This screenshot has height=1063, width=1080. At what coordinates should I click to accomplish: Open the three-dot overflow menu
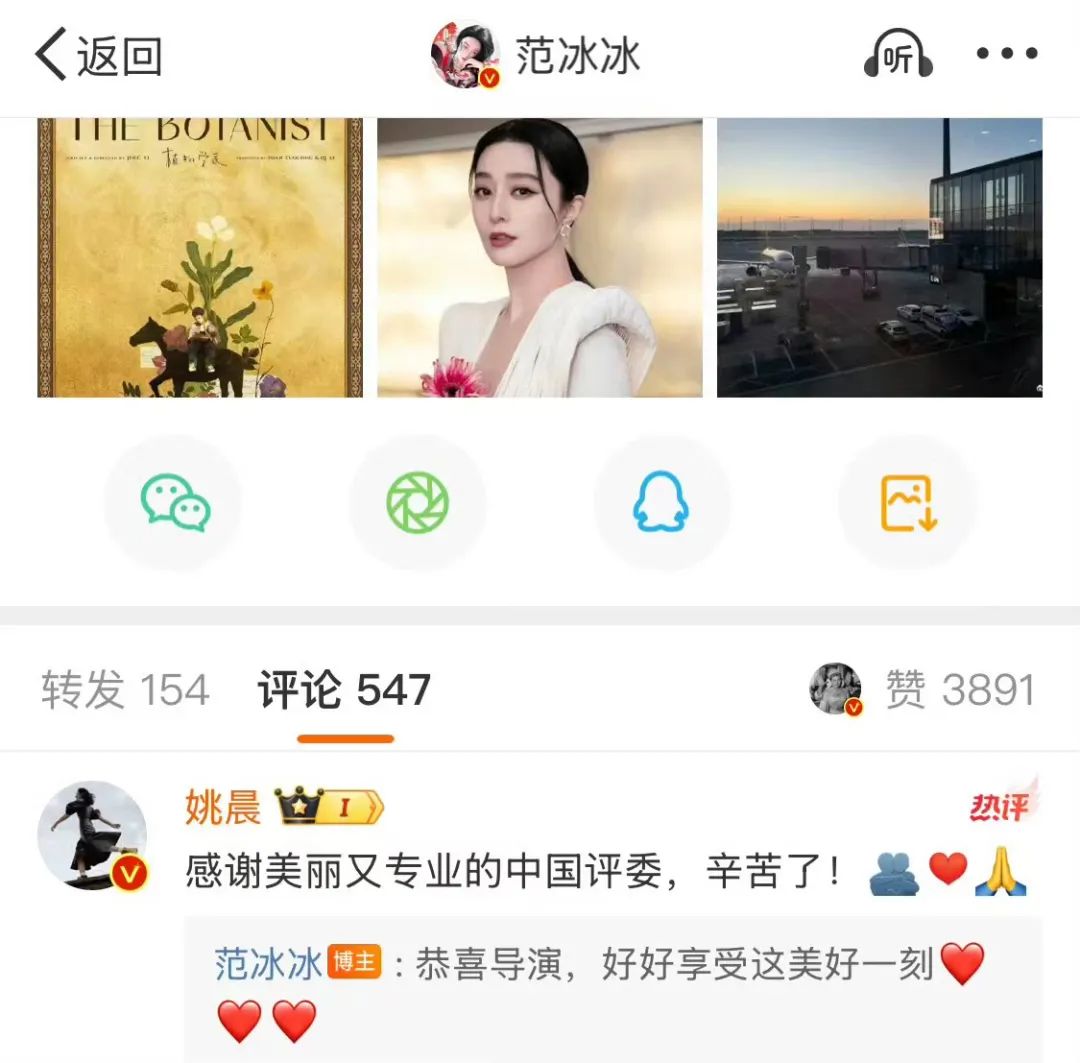point(1006,55)
